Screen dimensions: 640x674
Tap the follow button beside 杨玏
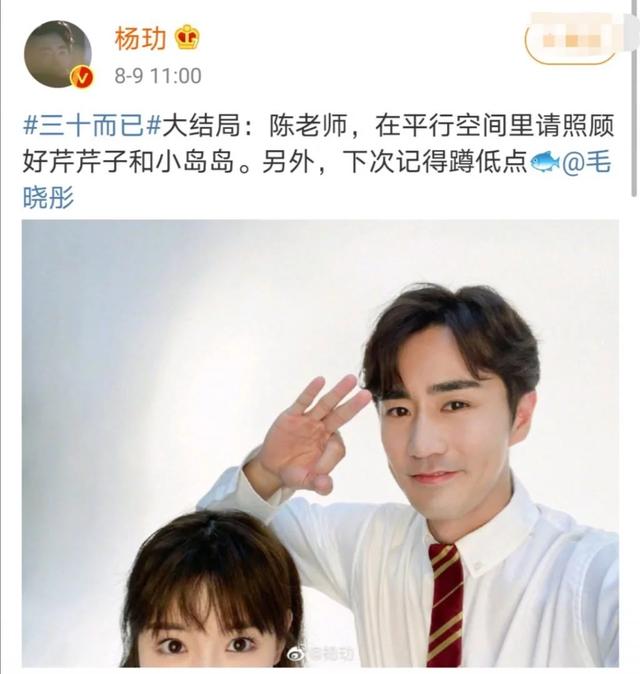point(570,39)
